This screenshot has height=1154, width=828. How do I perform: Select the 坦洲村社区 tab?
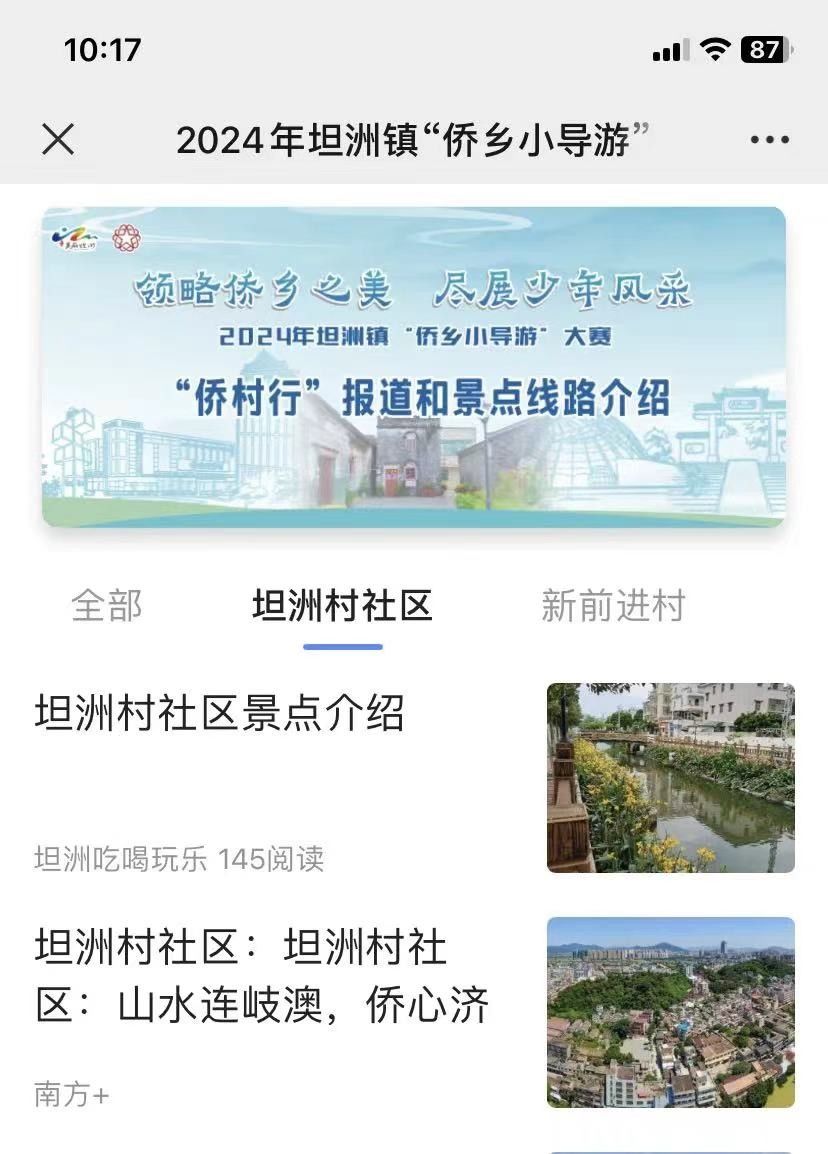click(342, 606)
